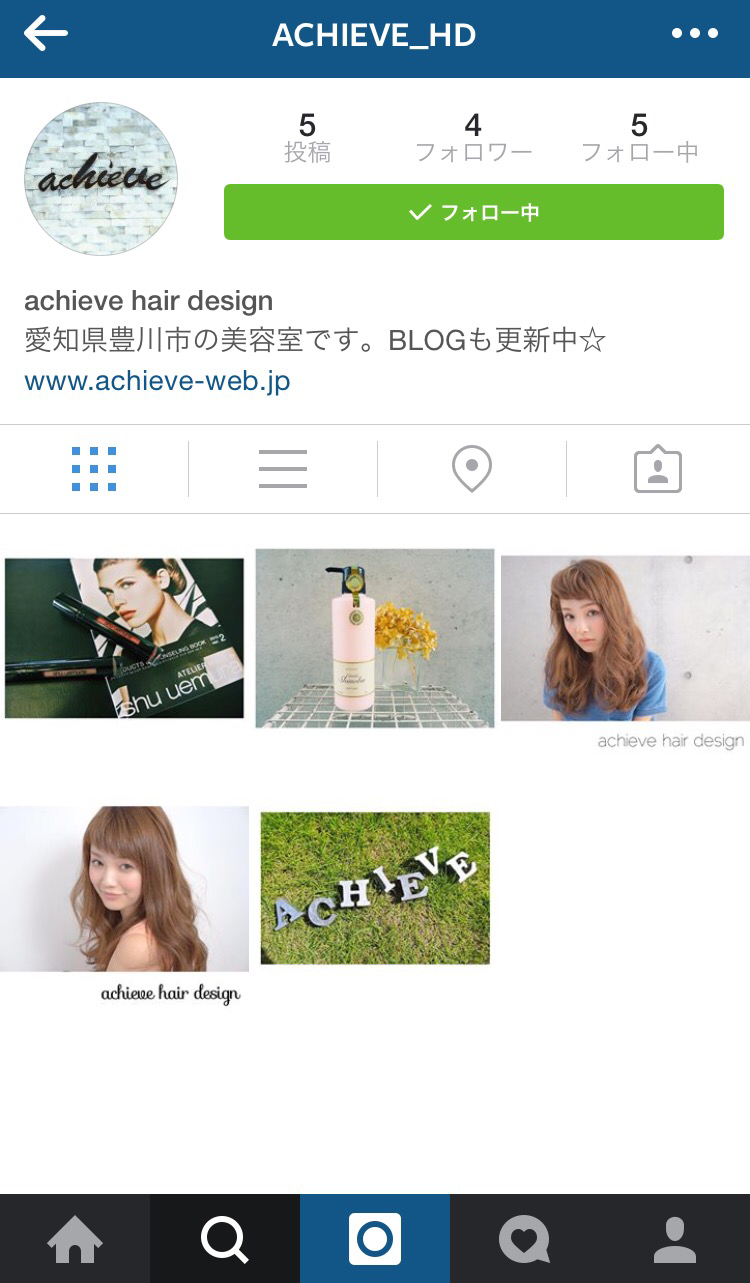Open the camera tab
This screenshot has width=750, height=1283.
(x=375, y=1239)
